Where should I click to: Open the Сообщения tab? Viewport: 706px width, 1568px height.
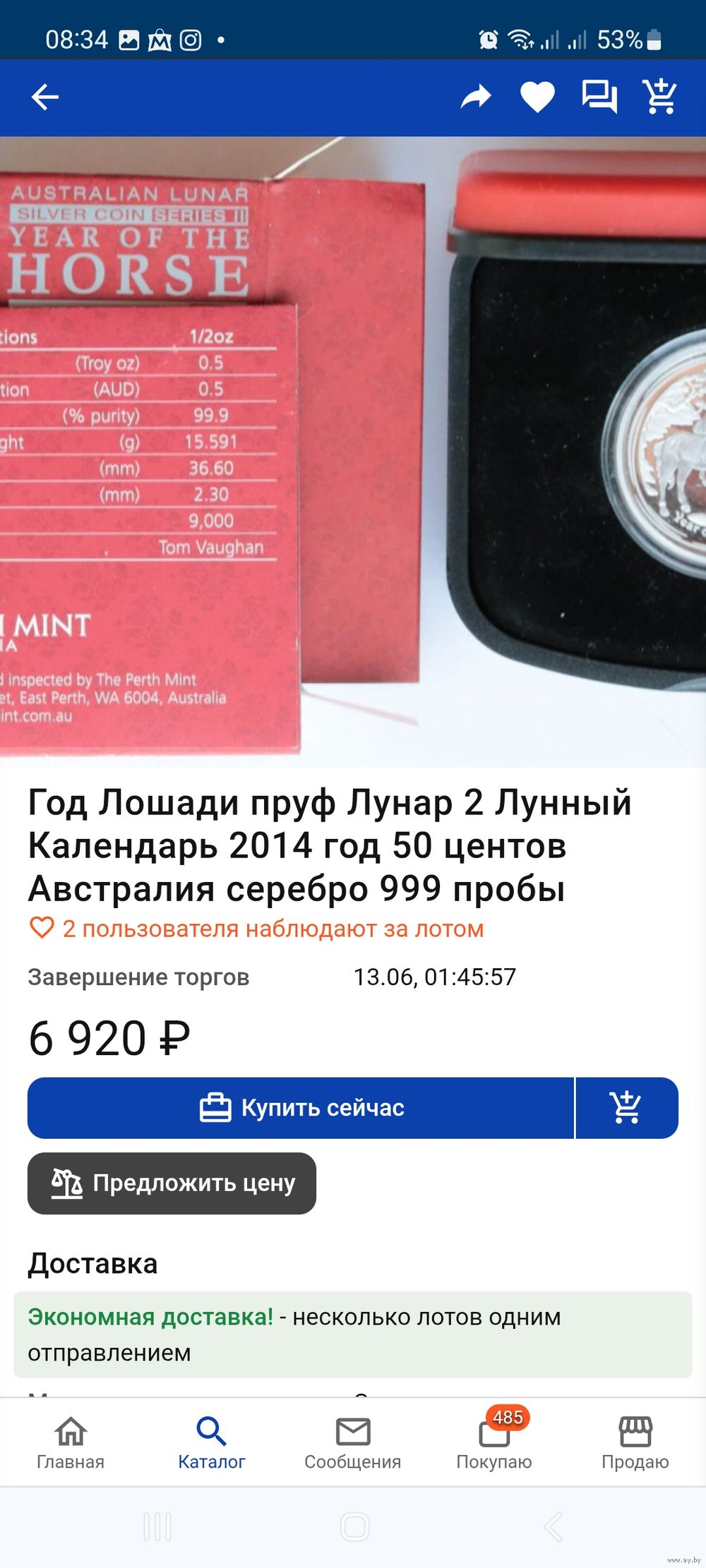(x=353, y=1442)
